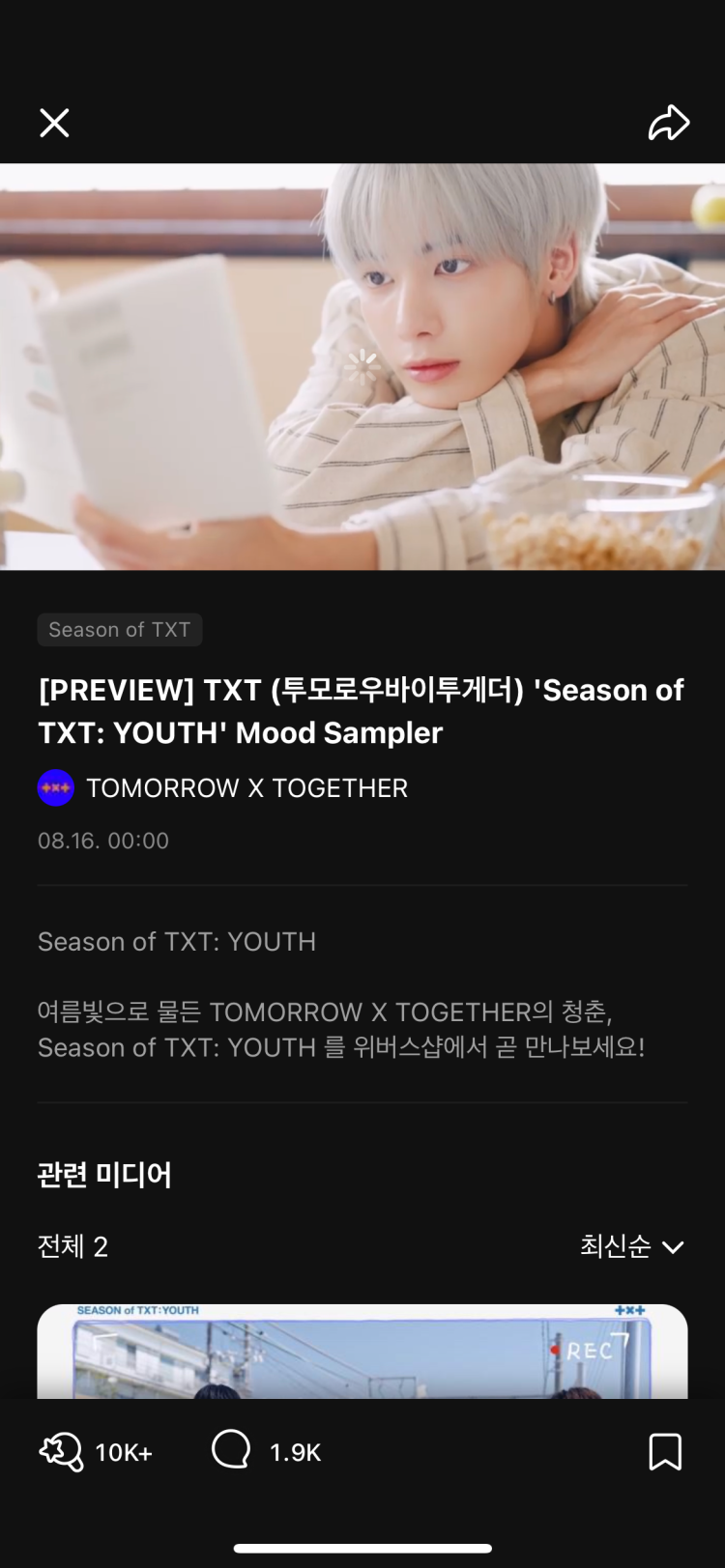Bookmark this media post
Viewport: 725px width, 1568px height.
point(665,1451)
